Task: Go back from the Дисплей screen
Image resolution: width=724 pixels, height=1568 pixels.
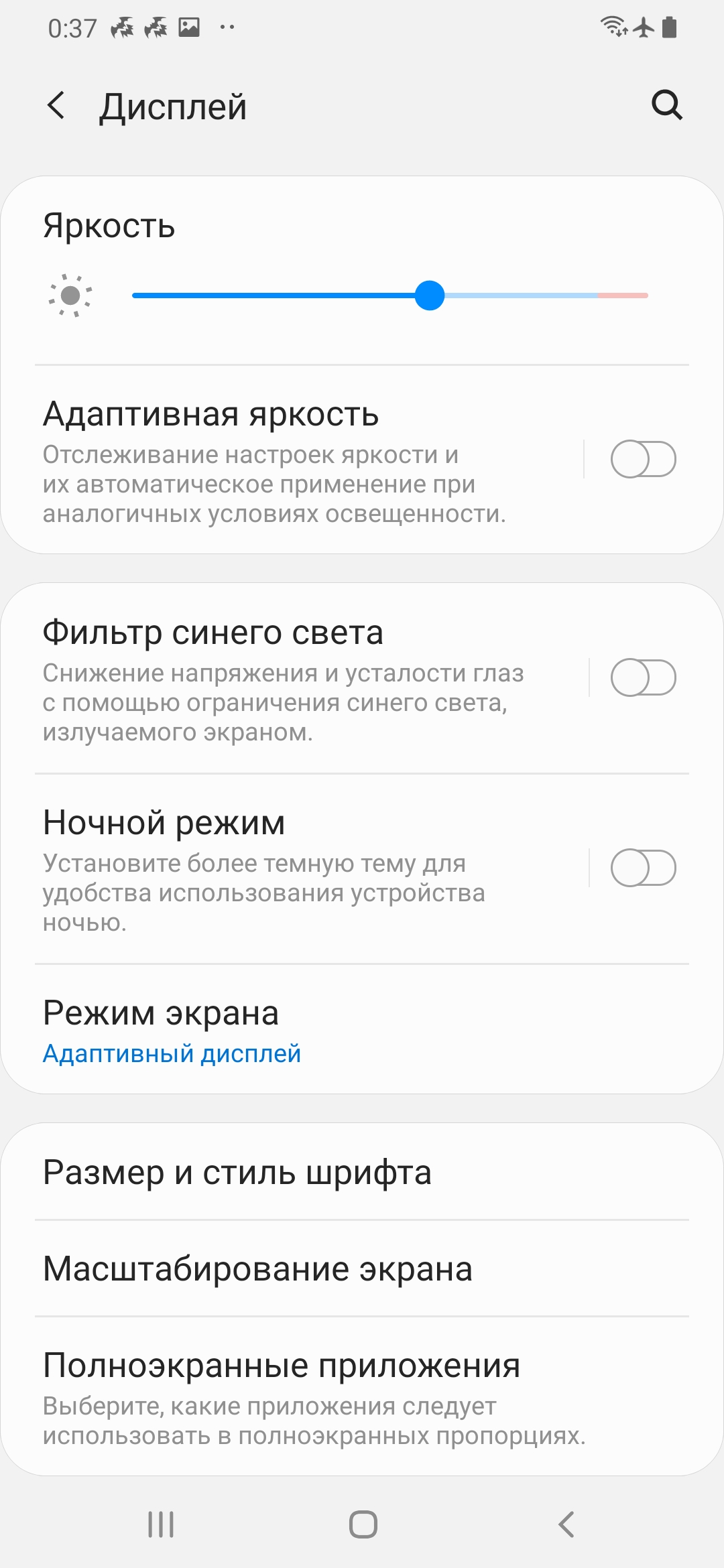Action: click(x=57, y=106)
